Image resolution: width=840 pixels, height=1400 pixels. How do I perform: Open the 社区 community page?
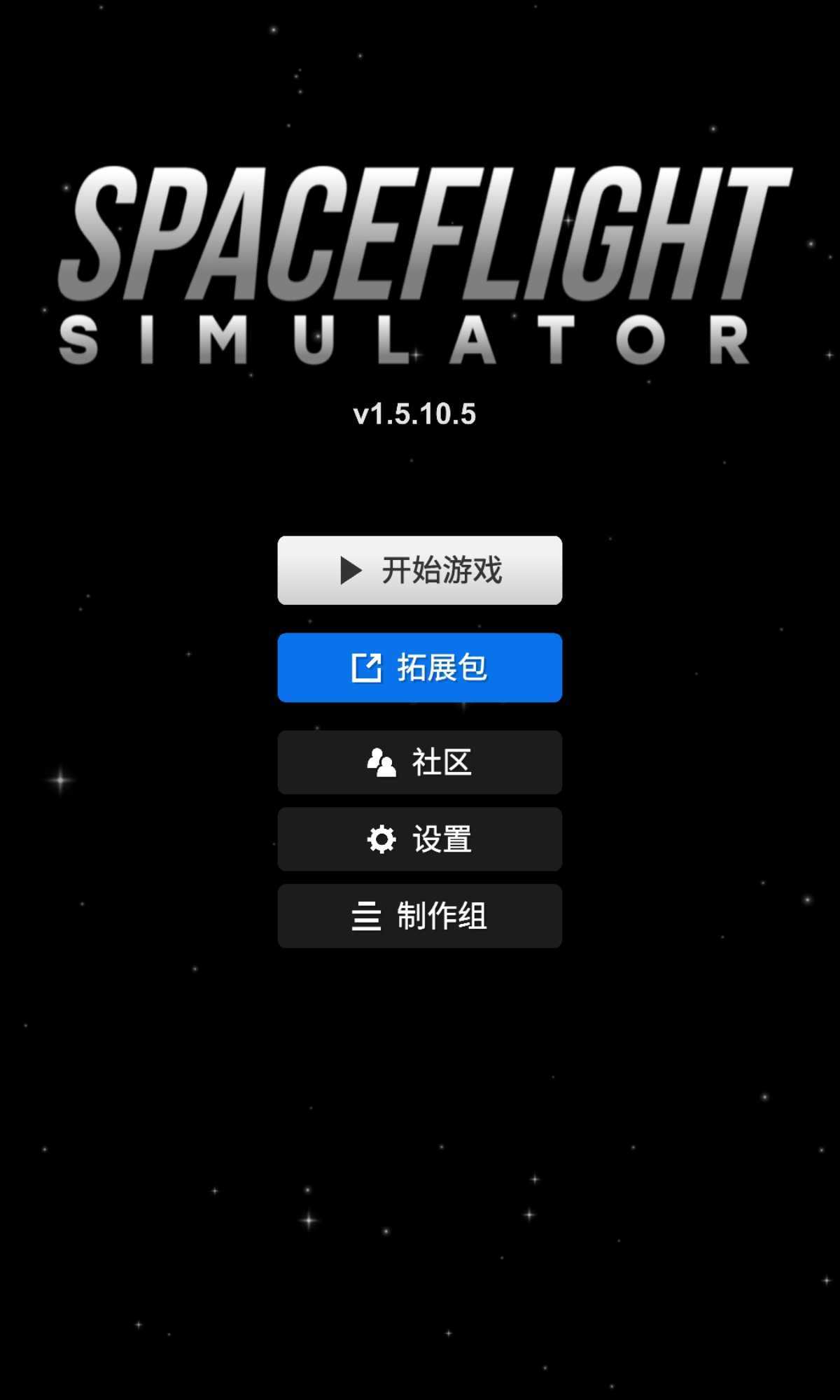coord(420,762)
